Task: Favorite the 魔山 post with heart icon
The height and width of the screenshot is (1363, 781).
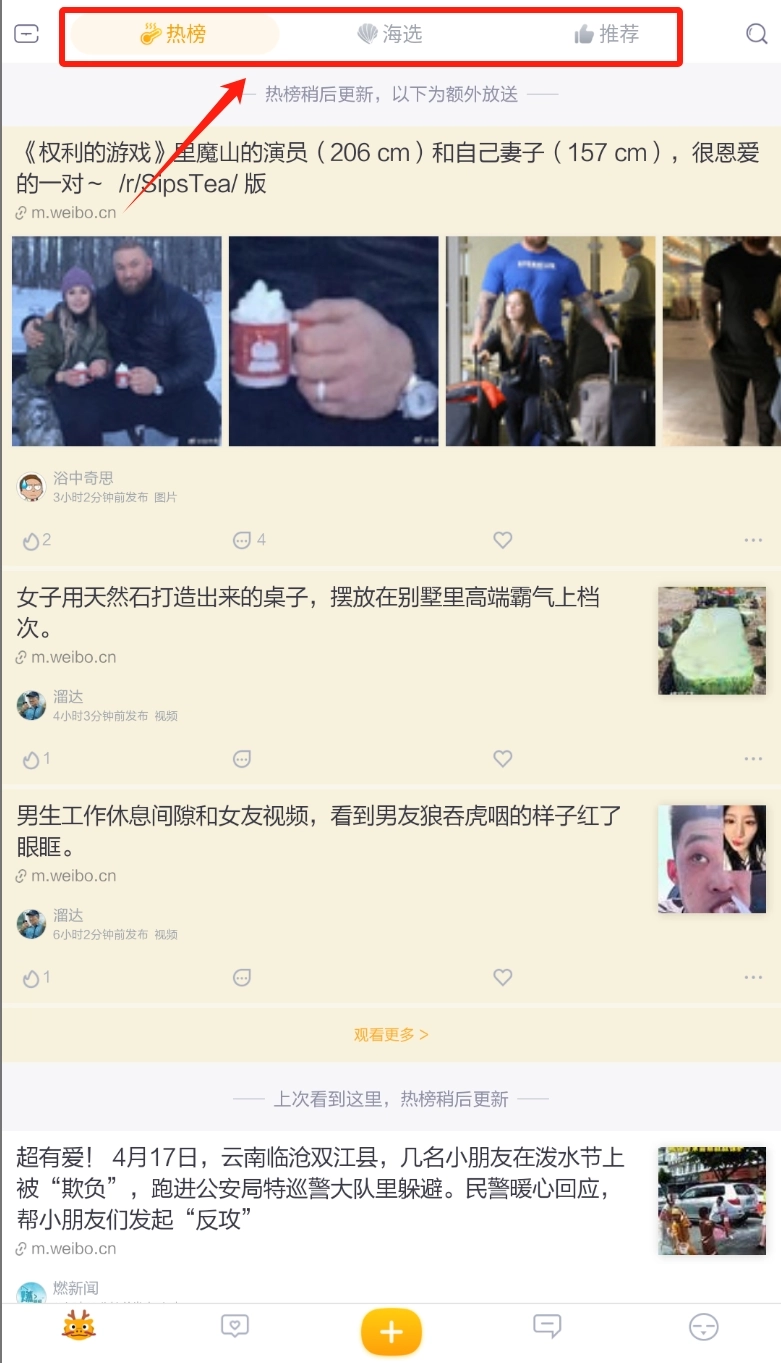Action: pos(503,540)
